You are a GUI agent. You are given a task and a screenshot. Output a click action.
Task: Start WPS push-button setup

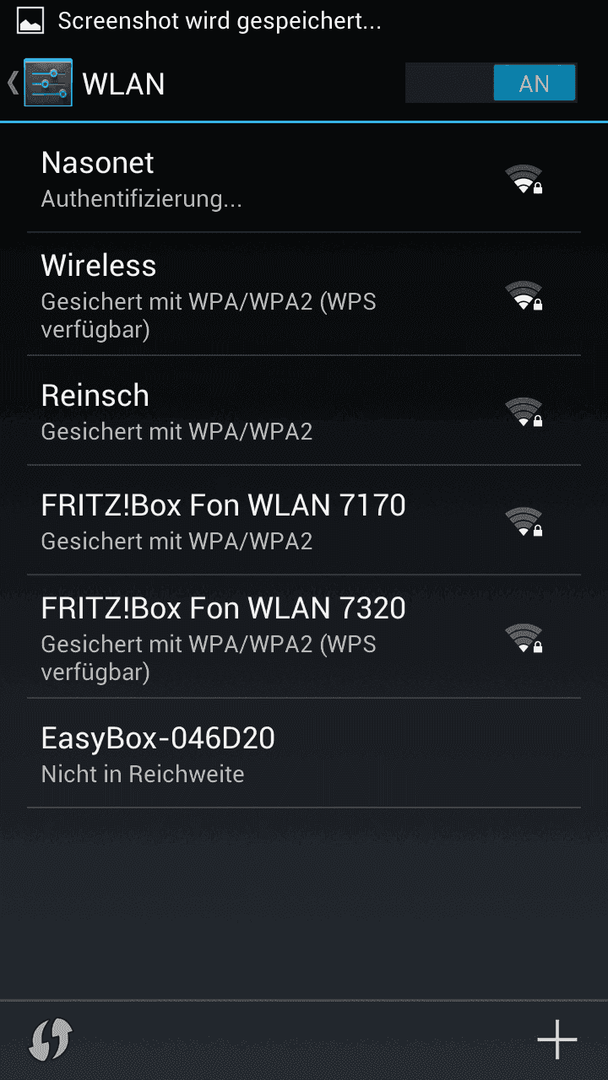tap(50, 1039)
